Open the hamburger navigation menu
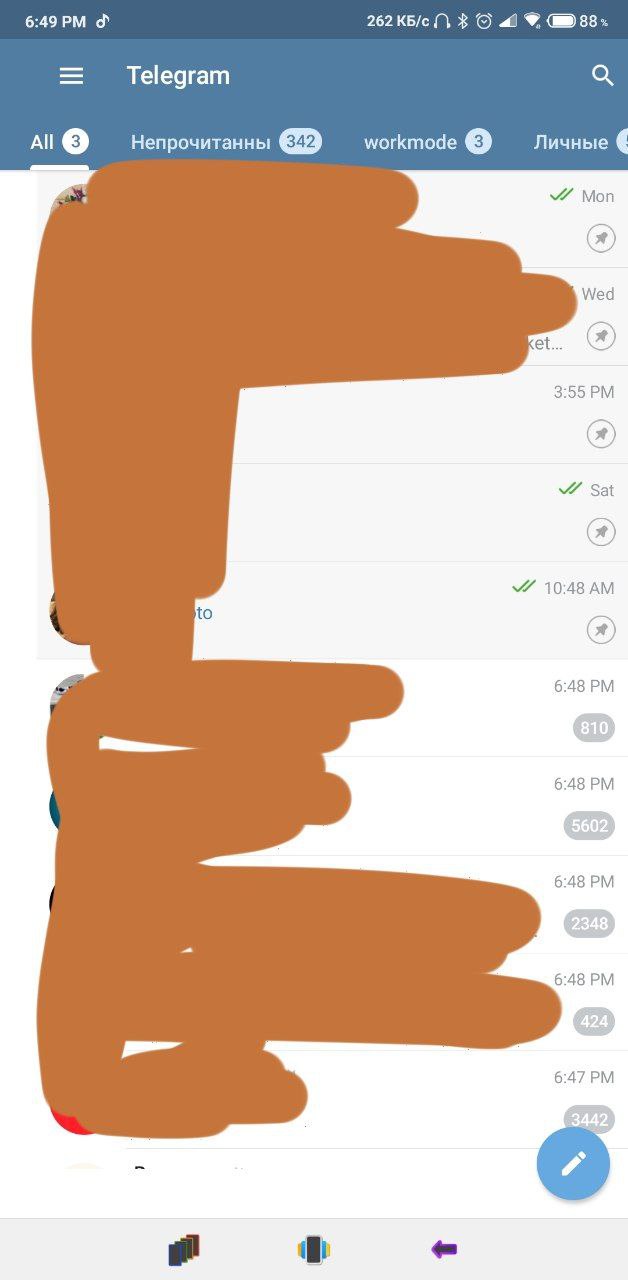The width and height of the screenshot is (628, 1280). [71, 76]
